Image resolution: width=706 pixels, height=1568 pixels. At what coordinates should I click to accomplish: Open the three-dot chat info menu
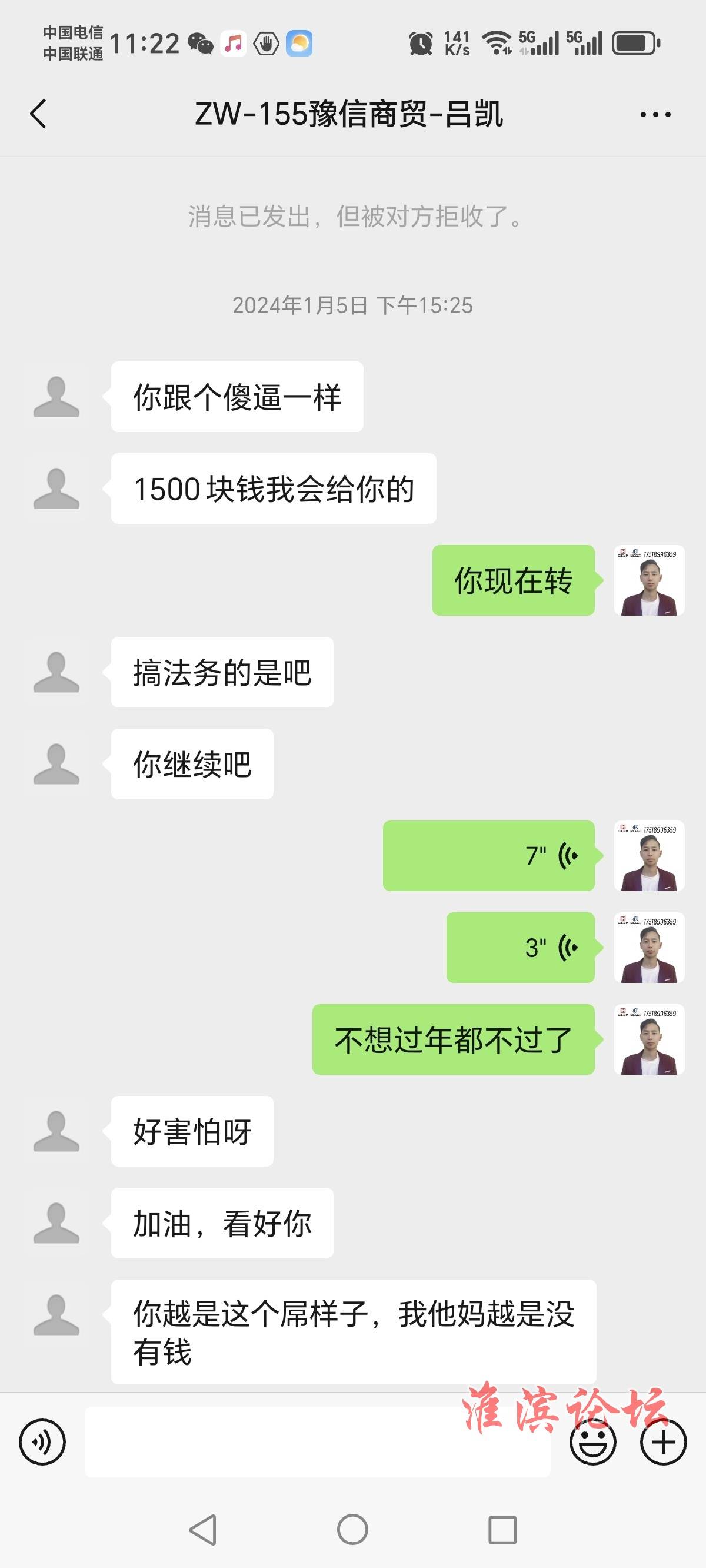pyautogui.click(x=655, y=114)
